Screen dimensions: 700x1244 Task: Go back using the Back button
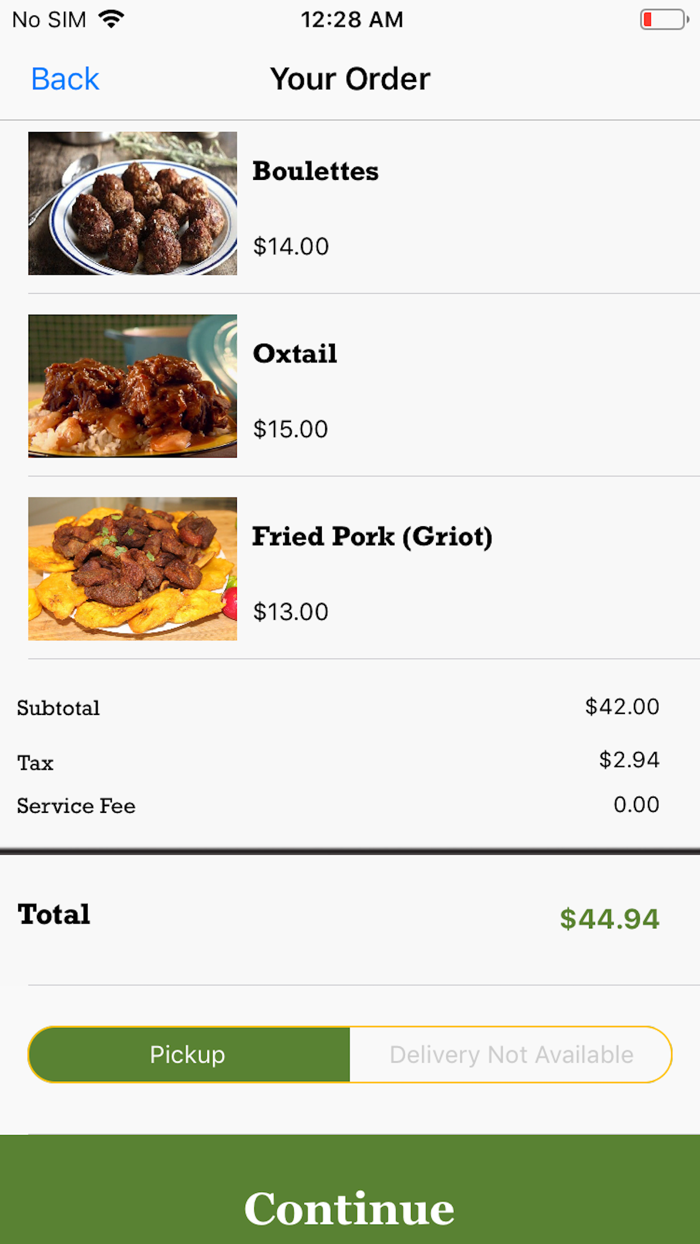(65, 79)
